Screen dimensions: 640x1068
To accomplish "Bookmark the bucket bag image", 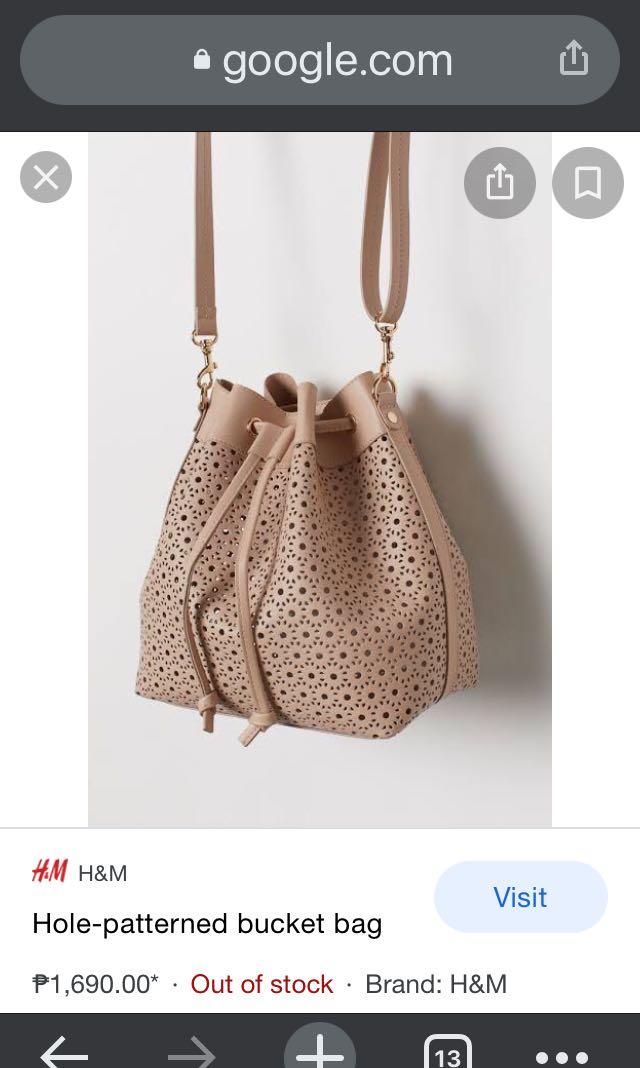I will click(x=588, y=183).
